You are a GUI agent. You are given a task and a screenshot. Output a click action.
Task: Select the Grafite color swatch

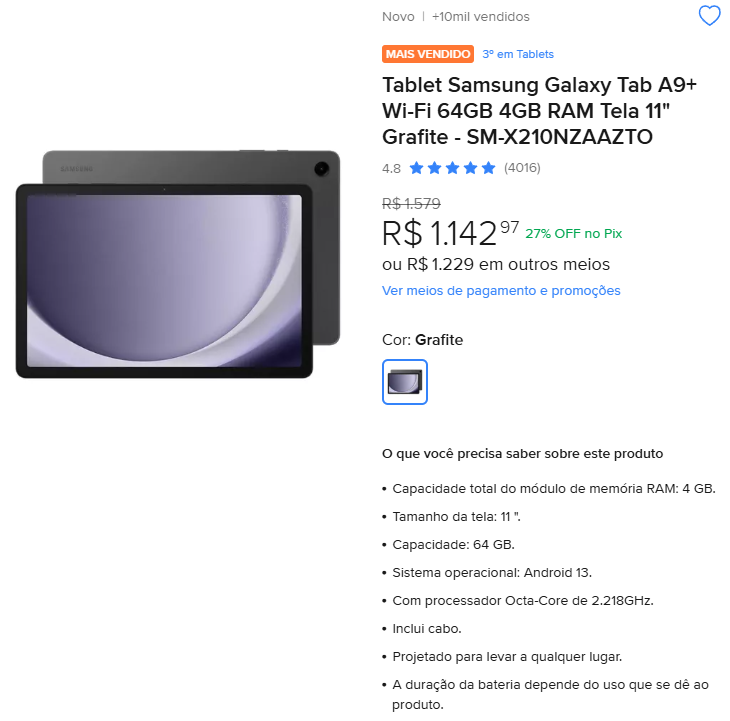pyautogui.click(x=405, y=382)
